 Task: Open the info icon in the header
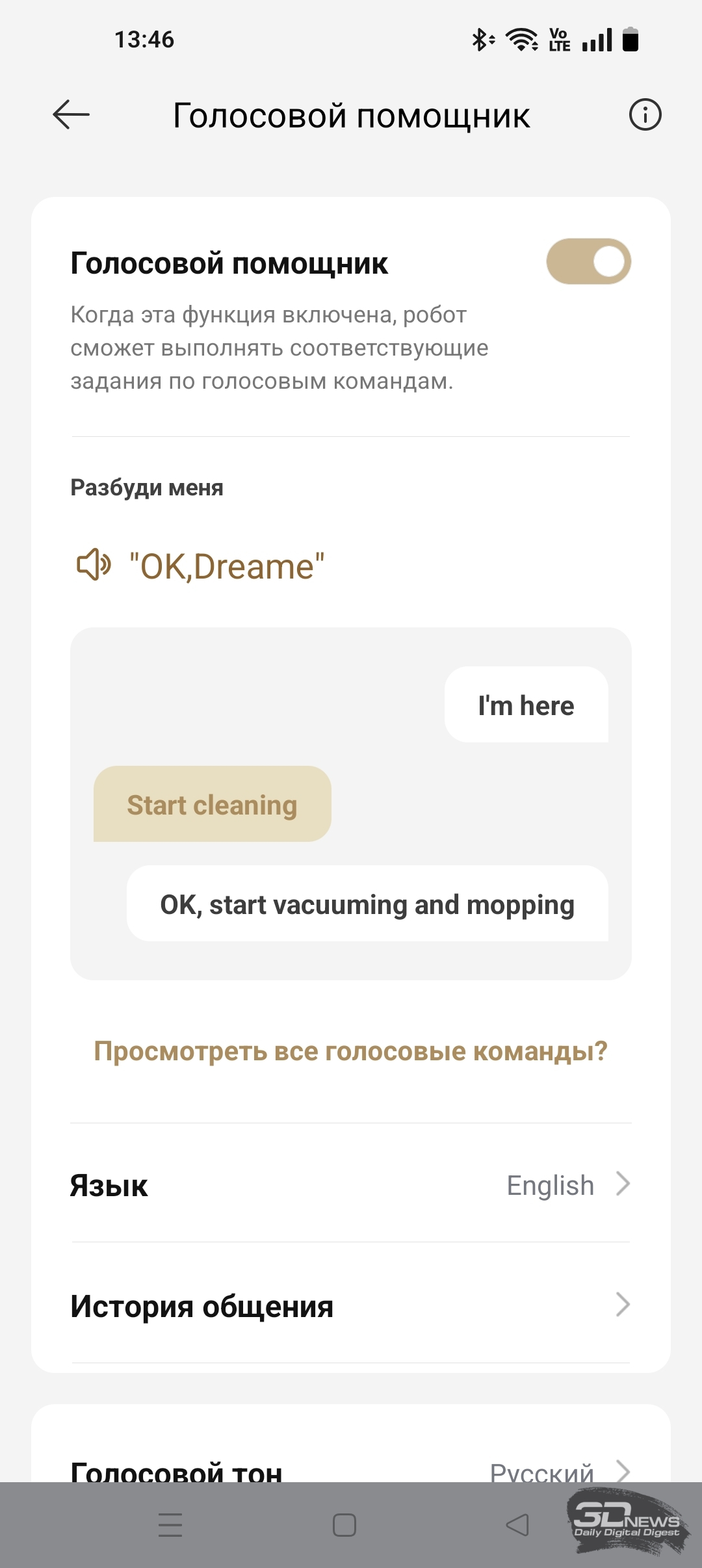coord(645,115)
